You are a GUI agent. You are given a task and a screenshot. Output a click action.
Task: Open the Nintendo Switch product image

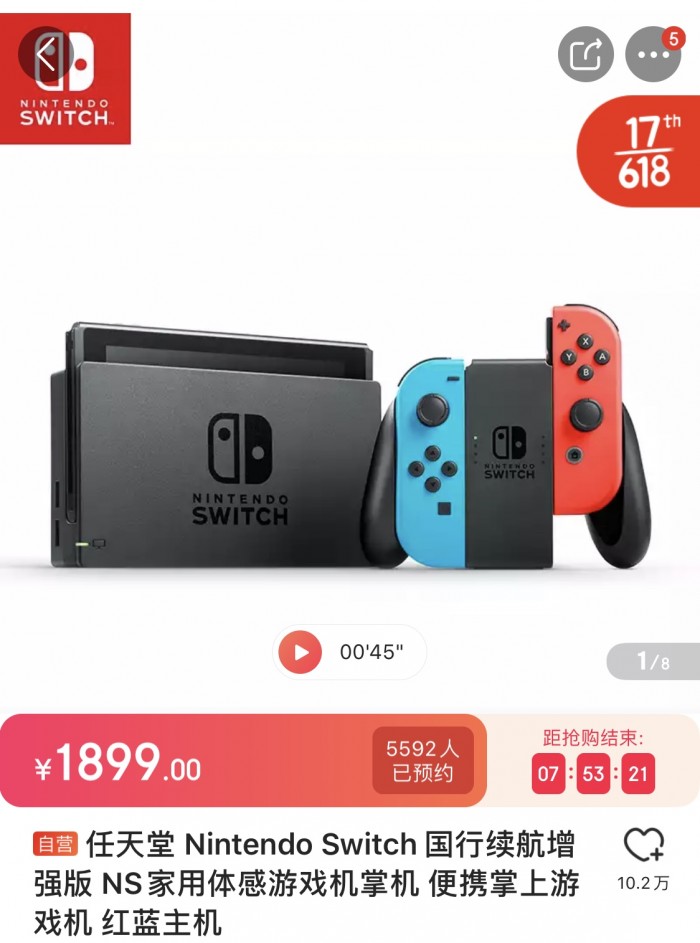[x=350, y=440]
